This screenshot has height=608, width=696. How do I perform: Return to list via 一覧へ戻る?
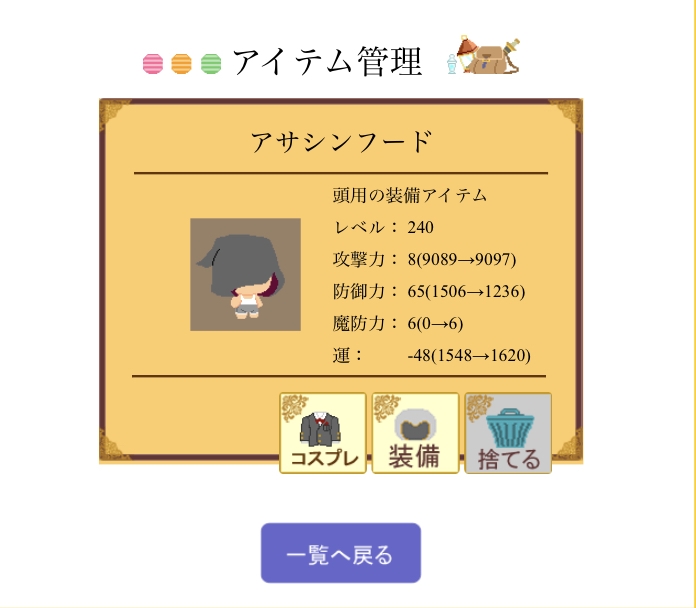[x=340, y=553]
